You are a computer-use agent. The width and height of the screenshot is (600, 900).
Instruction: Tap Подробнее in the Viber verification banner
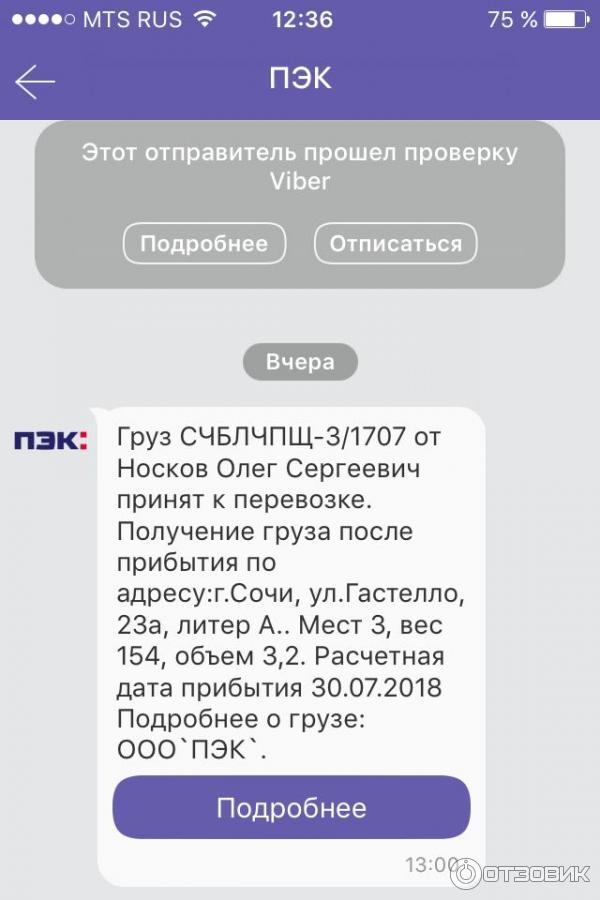(x=204, y=244)
